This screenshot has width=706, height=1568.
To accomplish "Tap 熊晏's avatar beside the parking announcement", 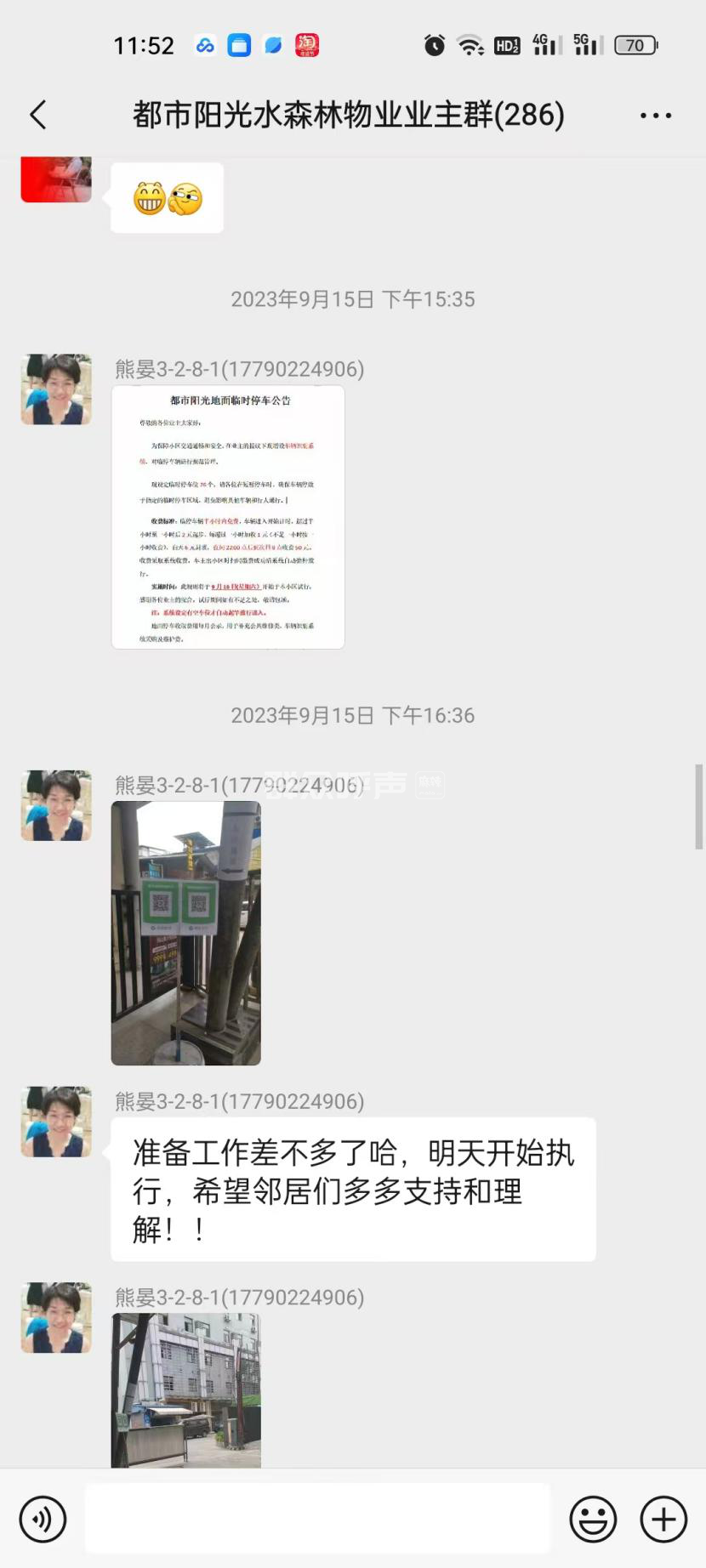I will (56, 389).
